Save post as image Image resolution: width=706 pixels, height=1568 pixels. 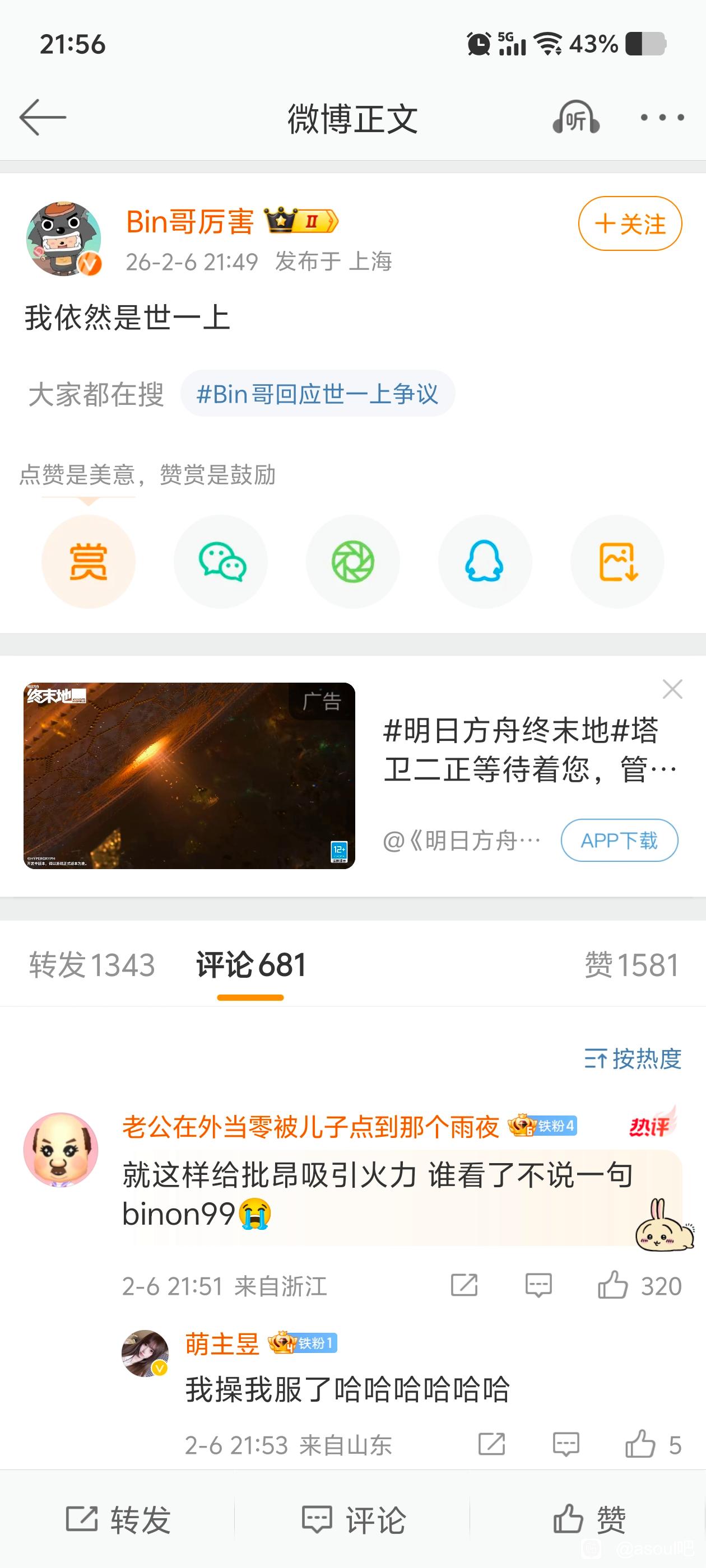click(x=617, y=561)
